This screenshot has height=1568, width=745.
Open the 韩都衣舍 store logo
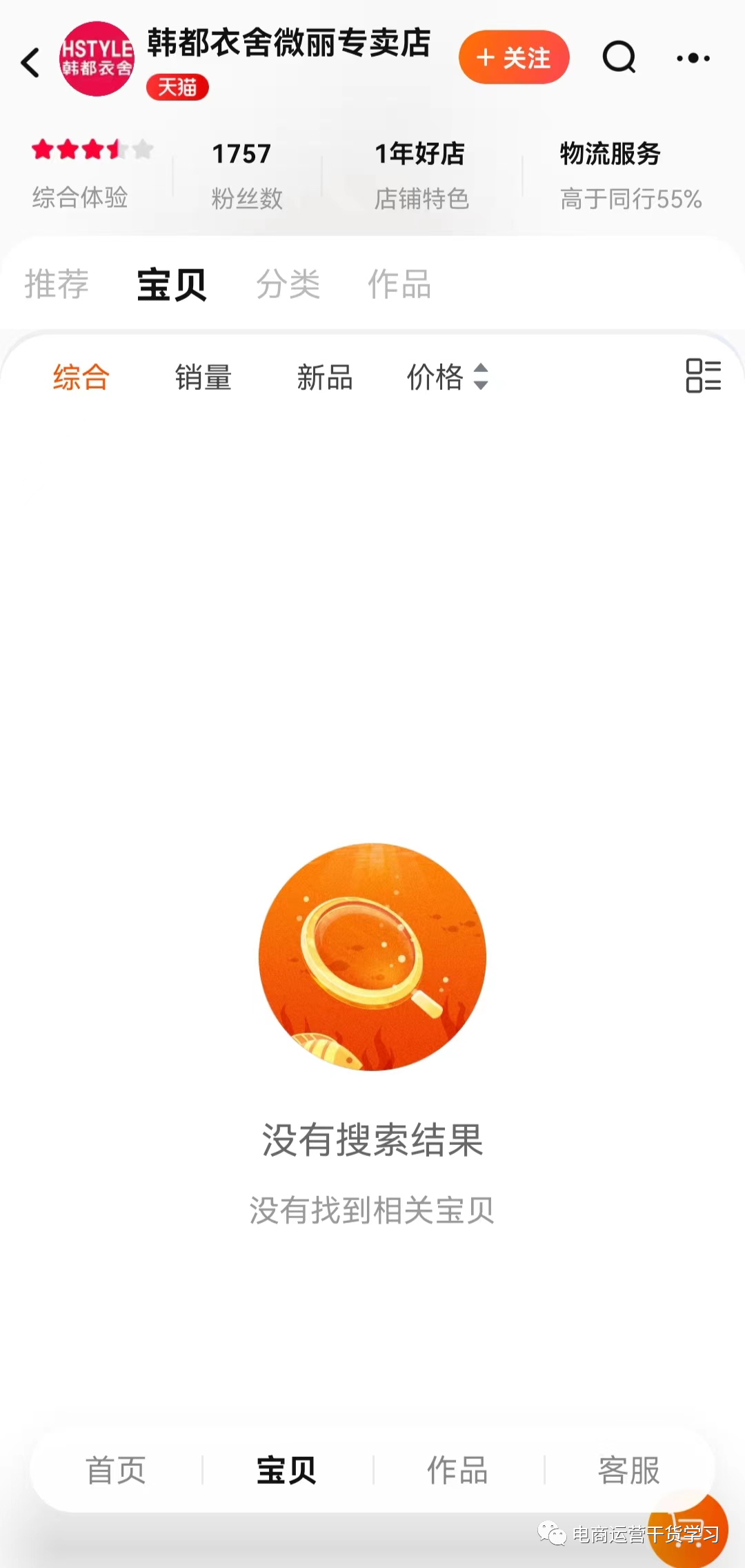(x=97, y=59)
